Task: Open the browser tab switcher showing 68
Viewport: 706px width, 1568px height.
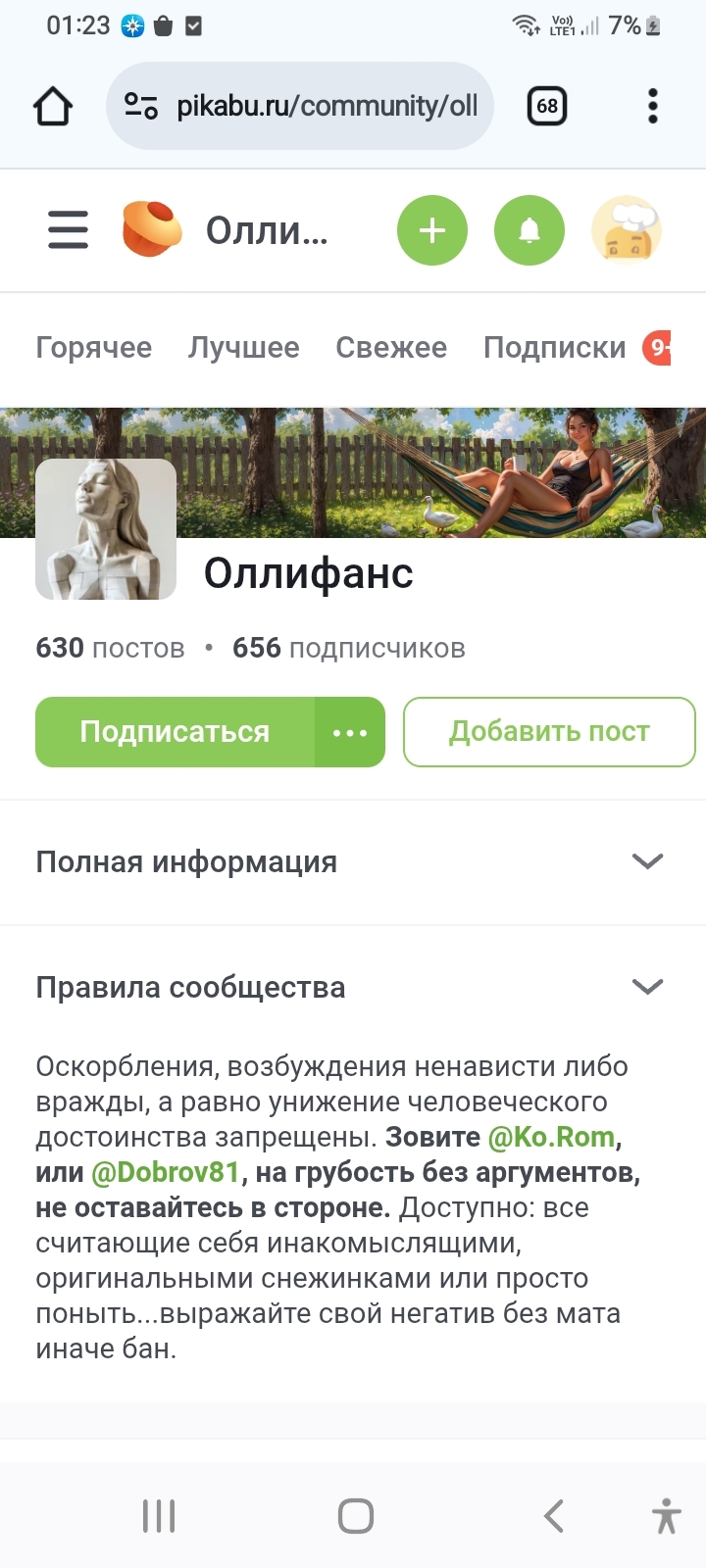Action: tap(547, 106)
